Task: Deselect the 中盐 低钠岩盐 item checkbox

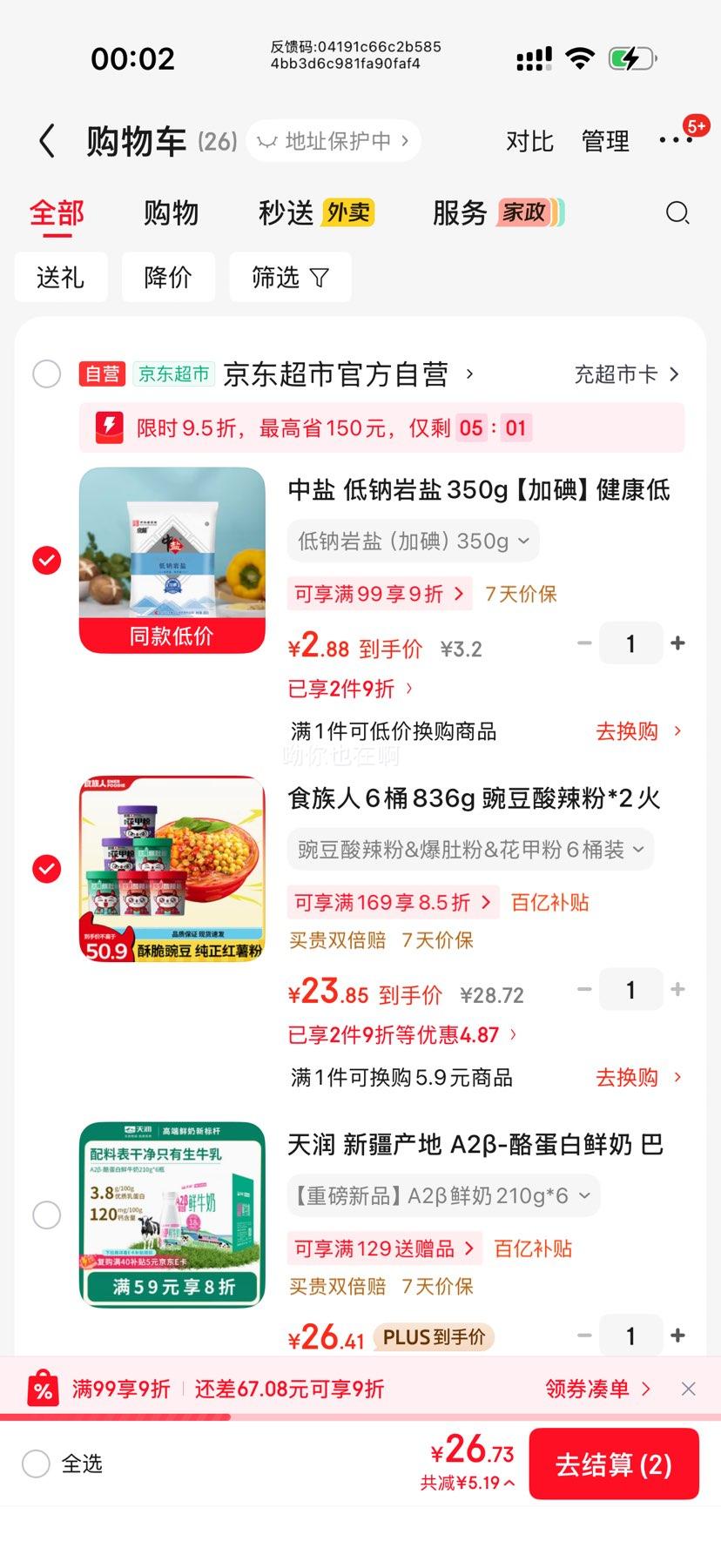Action: 47,560
